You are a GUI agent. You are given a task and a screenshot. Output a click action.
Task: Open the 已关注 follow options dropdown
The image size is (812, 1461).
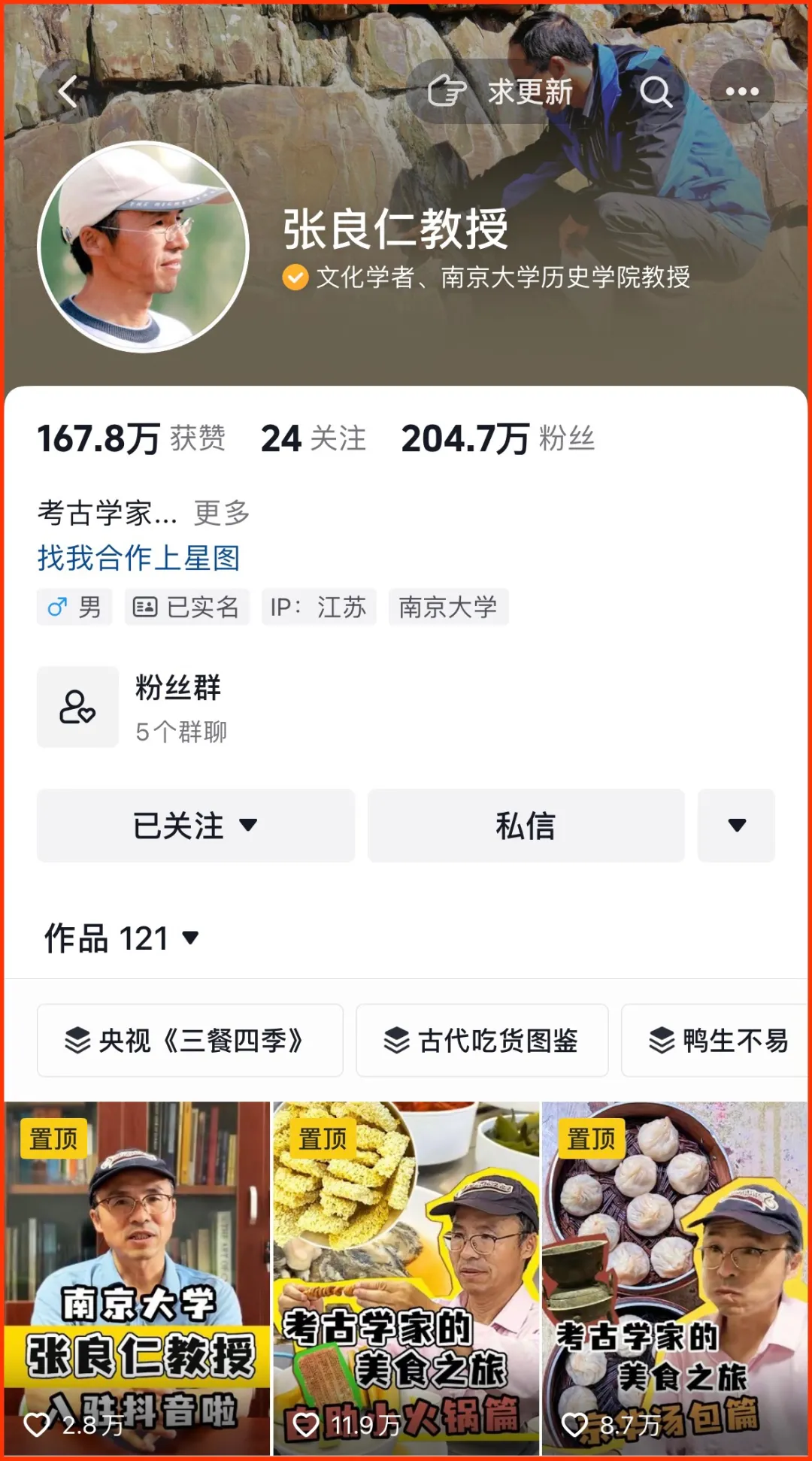click(195, 826)
